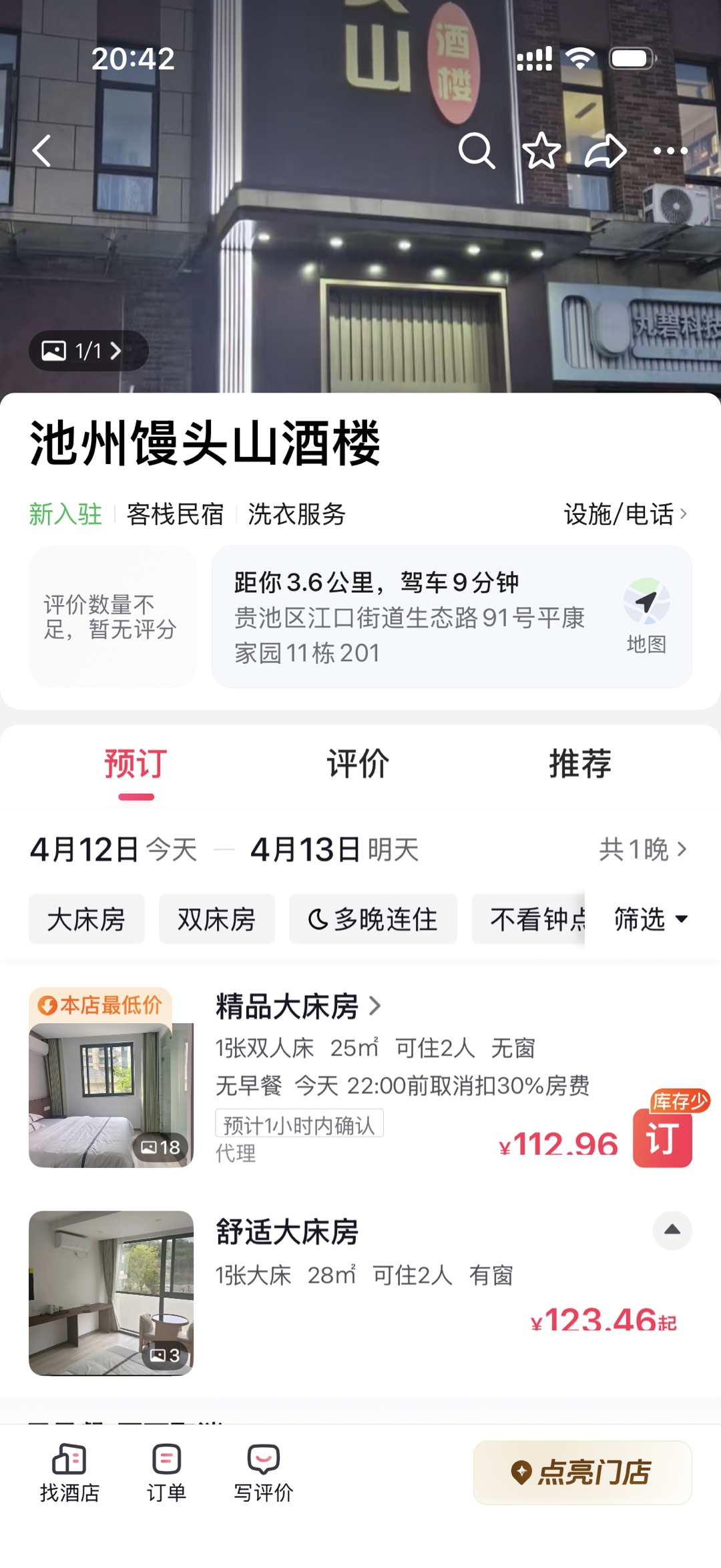Image resolution: width=721 pixels, height=1568 pixels.
Task: Switch to the 评价 tab
Action: click(358, 764)
